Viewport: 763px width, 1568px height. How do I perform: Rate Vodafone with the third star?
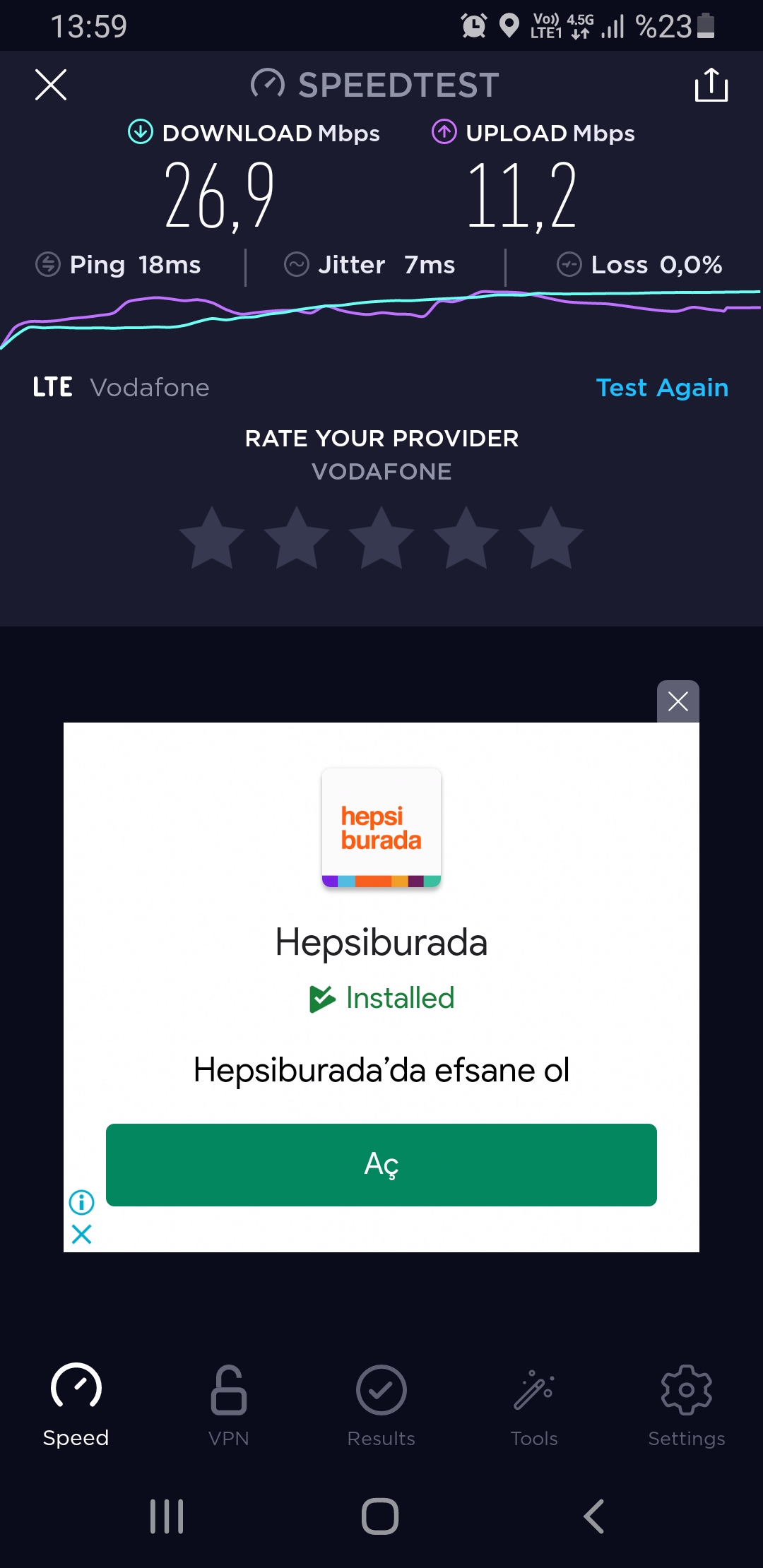(x=381, y=538)
